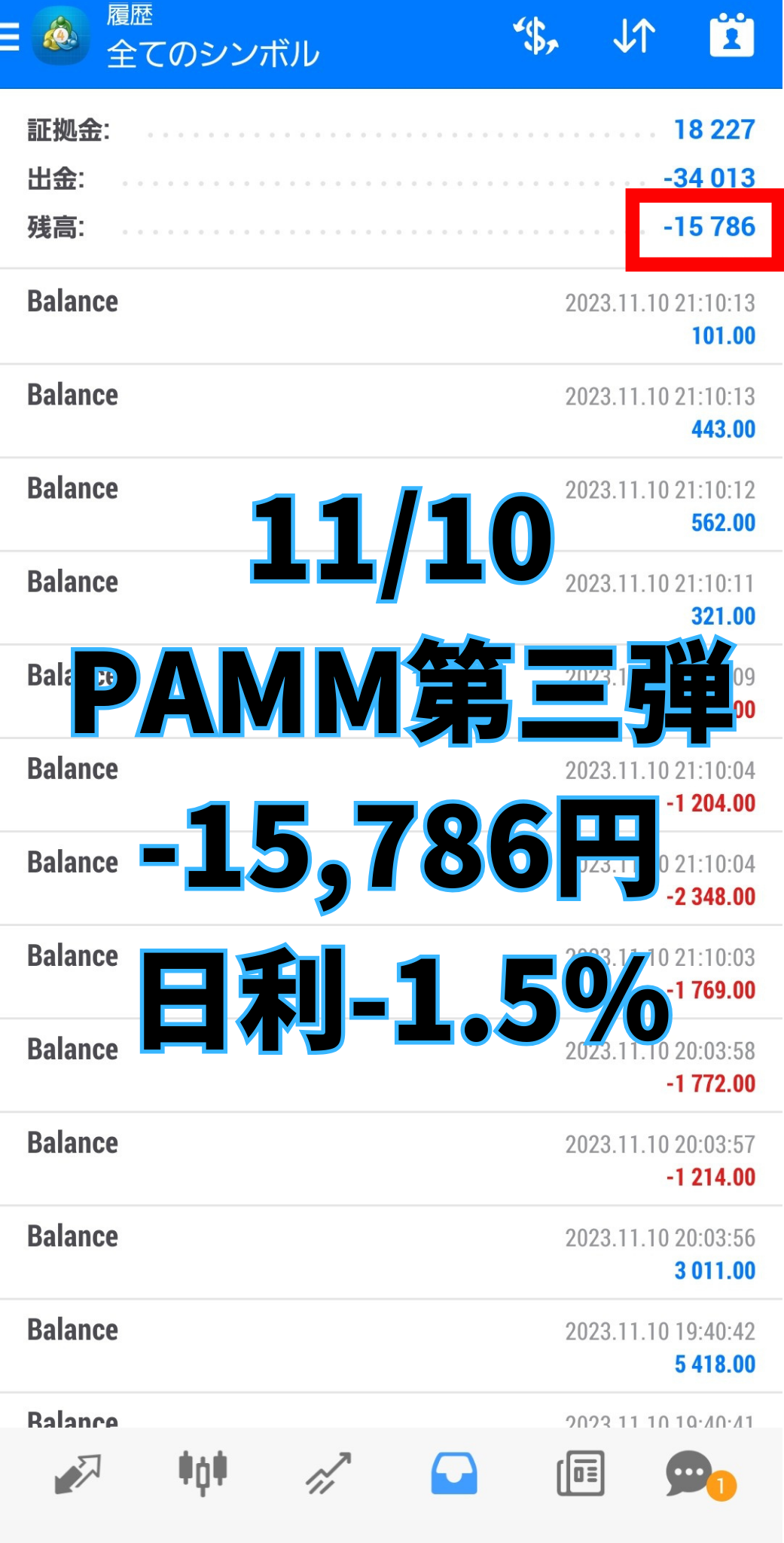784x1543 pixels.
Task: Open the symbol filter icon
Action: pos(535,36)
